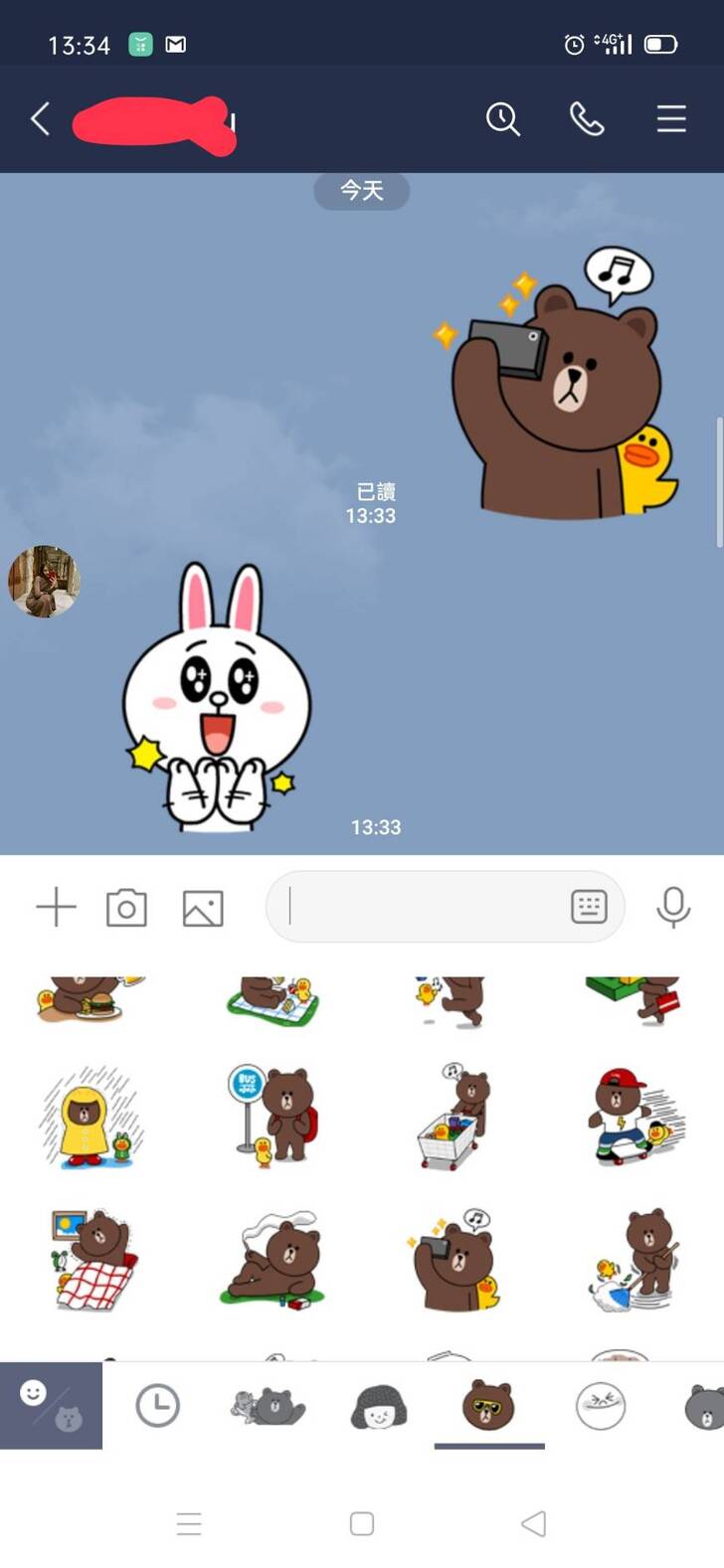
Task: Search within this conversation
Action: click(x=502, y=119)
